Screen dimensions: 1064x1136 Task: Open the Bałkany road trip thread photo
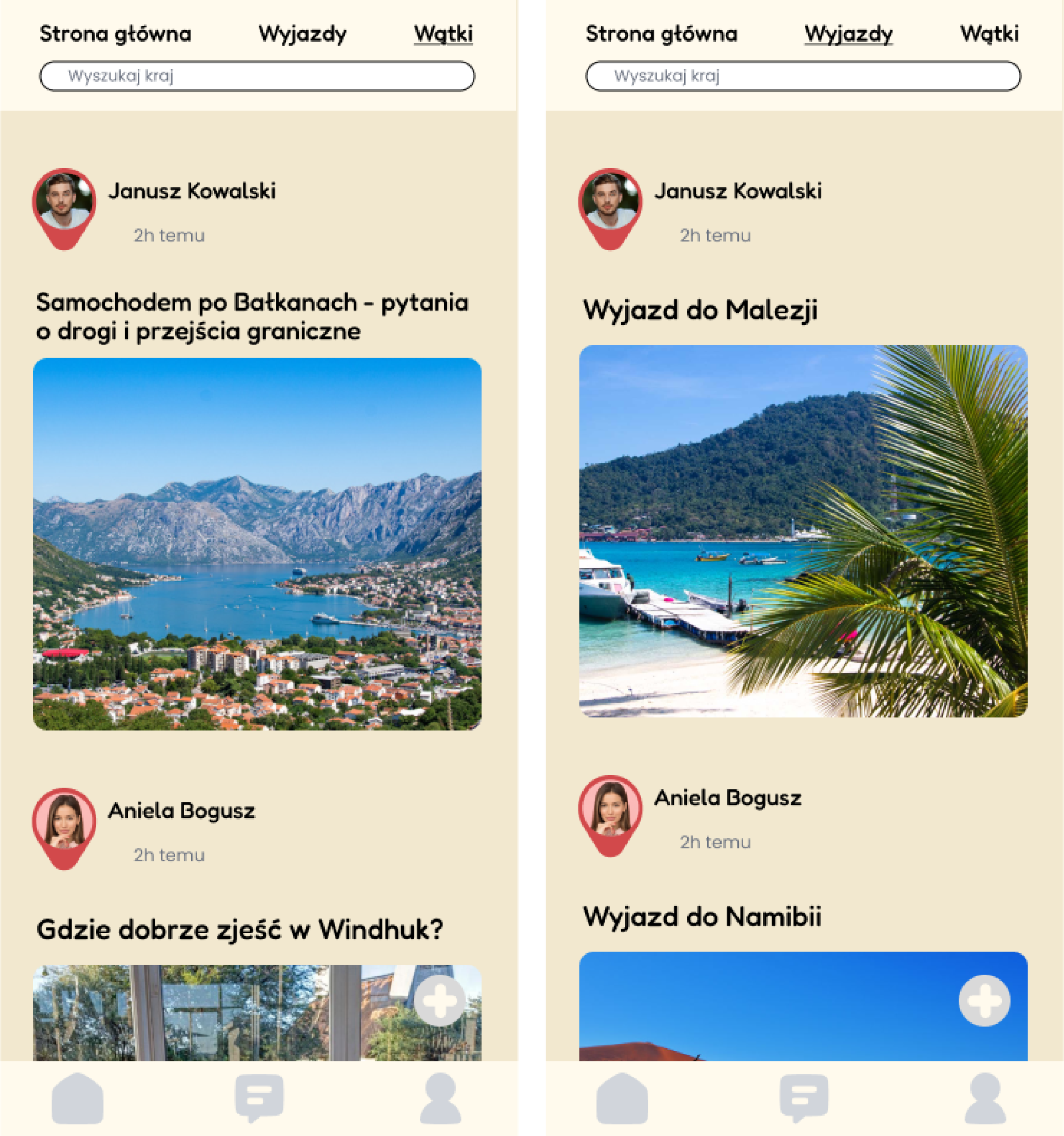coord(257,544)
